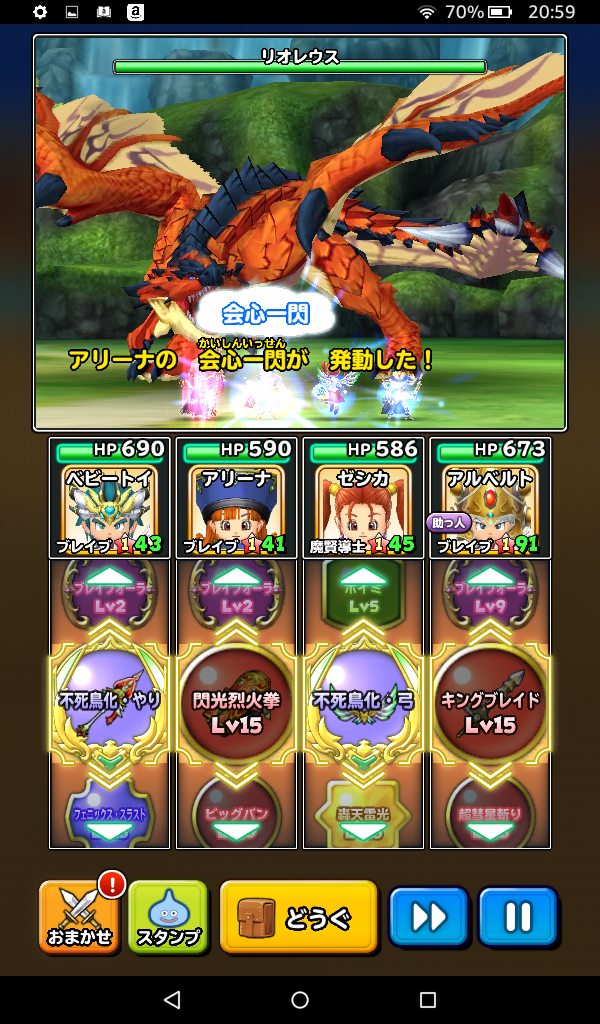Choose the 轟天雷光 skill
This screenshot has height=1024, width=600.
click(363, 812)
